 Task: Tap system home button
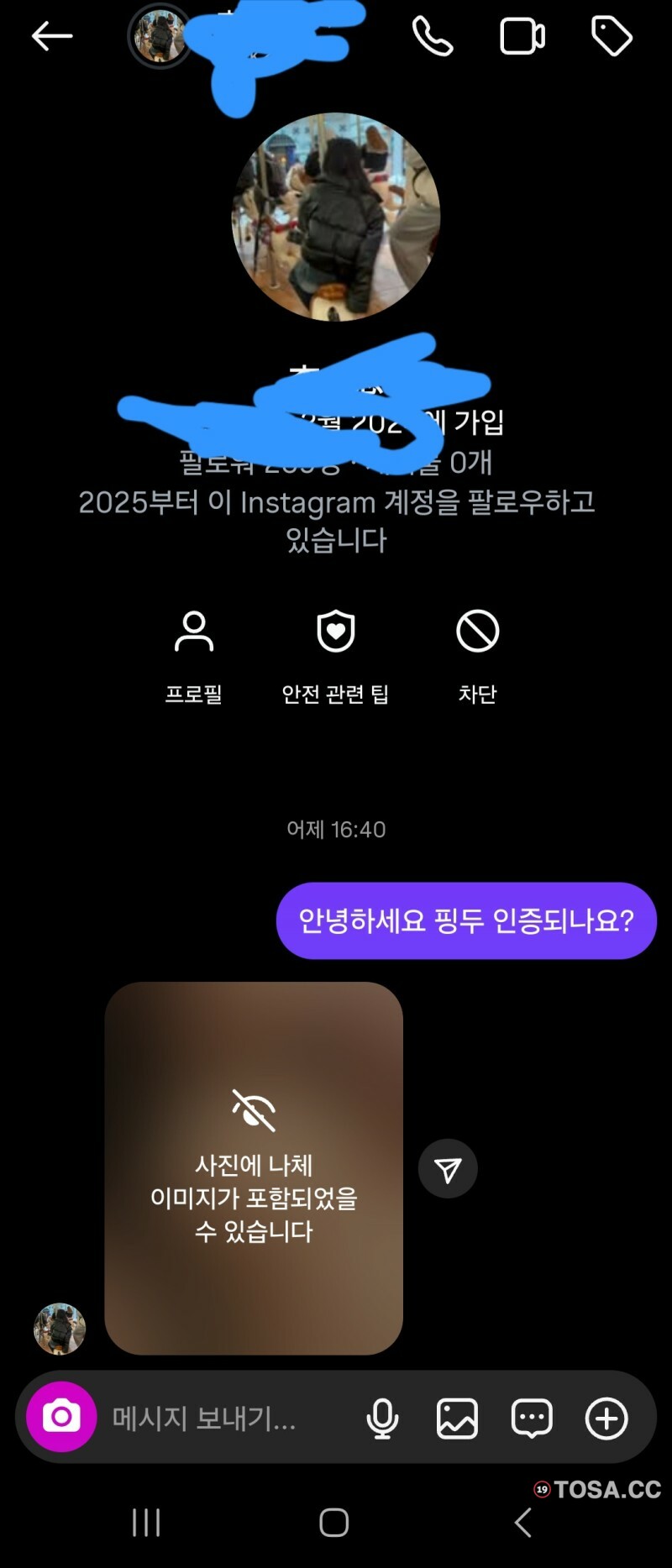pyautogui.click(x=334, y=1522)
